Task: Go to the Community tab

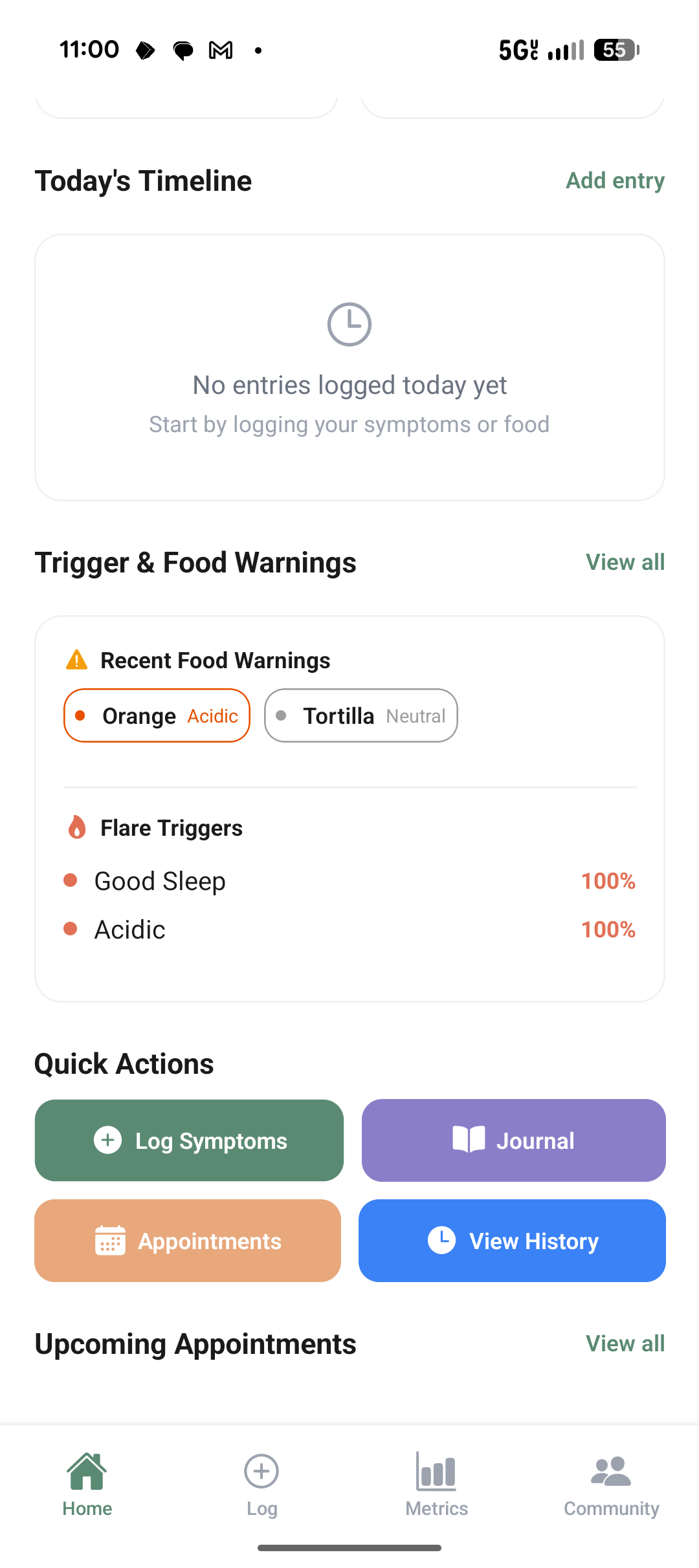Action: (611, 1484)
